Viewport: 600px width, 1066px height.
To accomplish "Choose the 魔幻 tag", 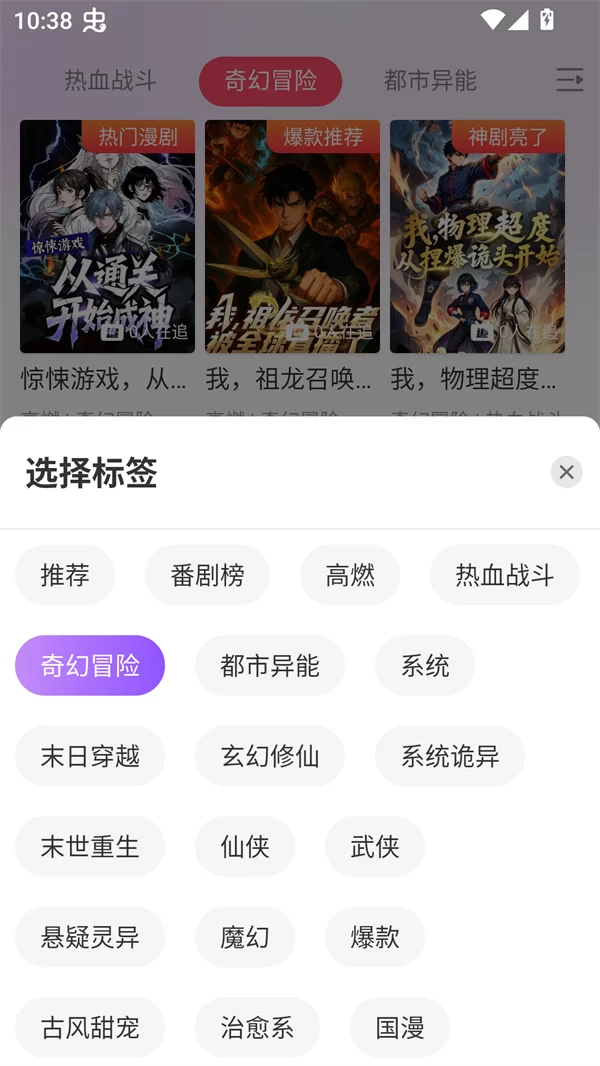I will point(245,937).
